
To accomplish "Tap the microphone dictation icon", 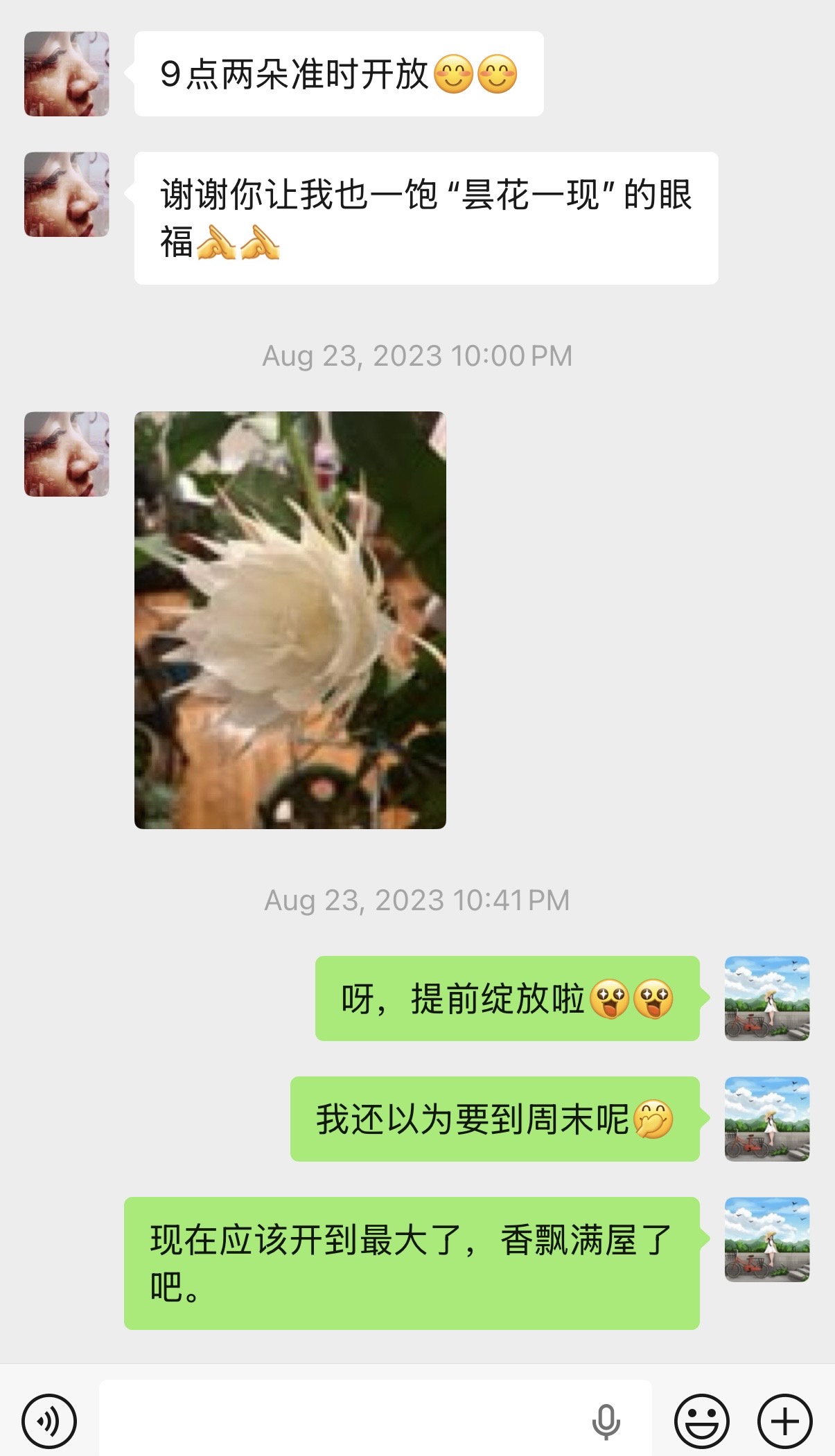I will tap(606, 1421).
